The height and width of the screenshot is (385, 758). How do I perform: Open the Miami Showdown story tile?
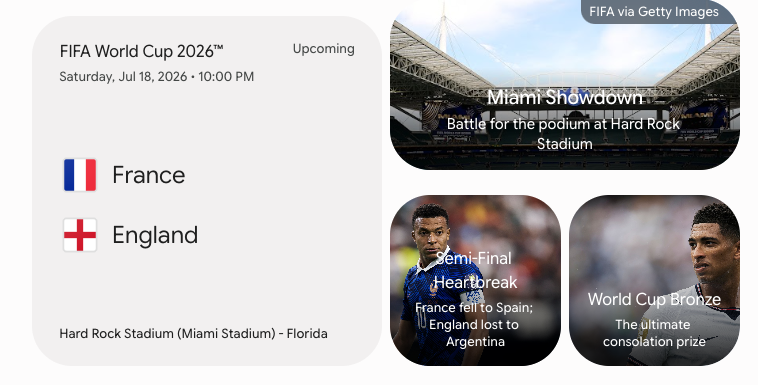[565, 85]
